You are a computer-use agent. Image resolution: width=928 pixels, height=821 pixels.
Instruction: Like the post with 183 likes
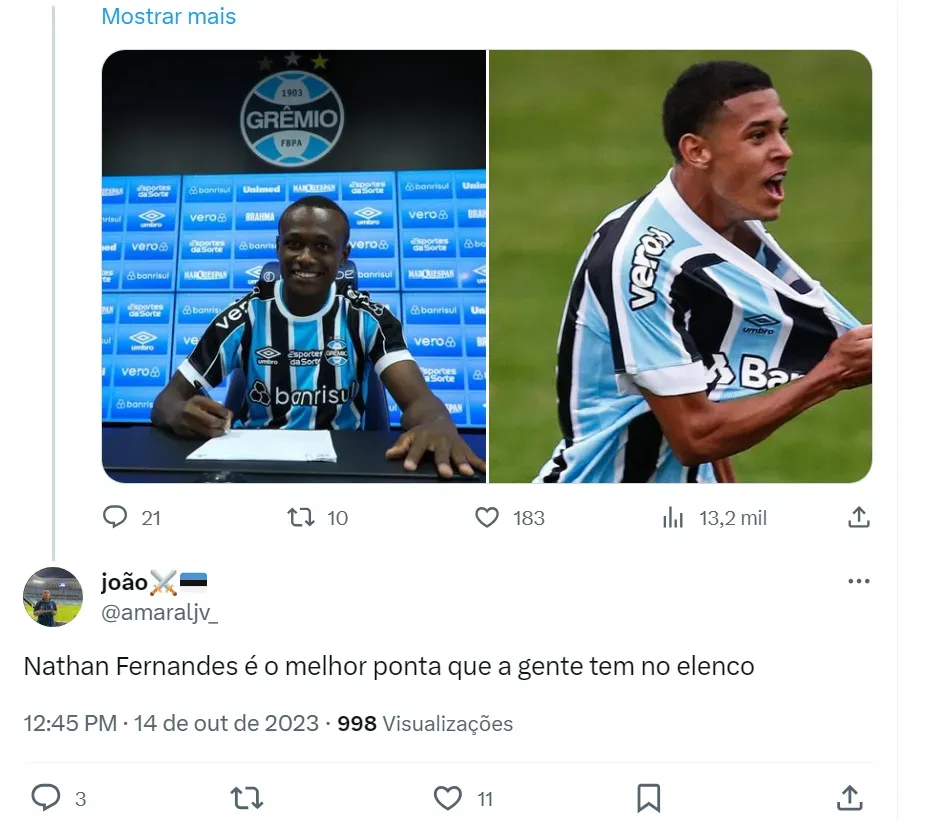point(487,517)
